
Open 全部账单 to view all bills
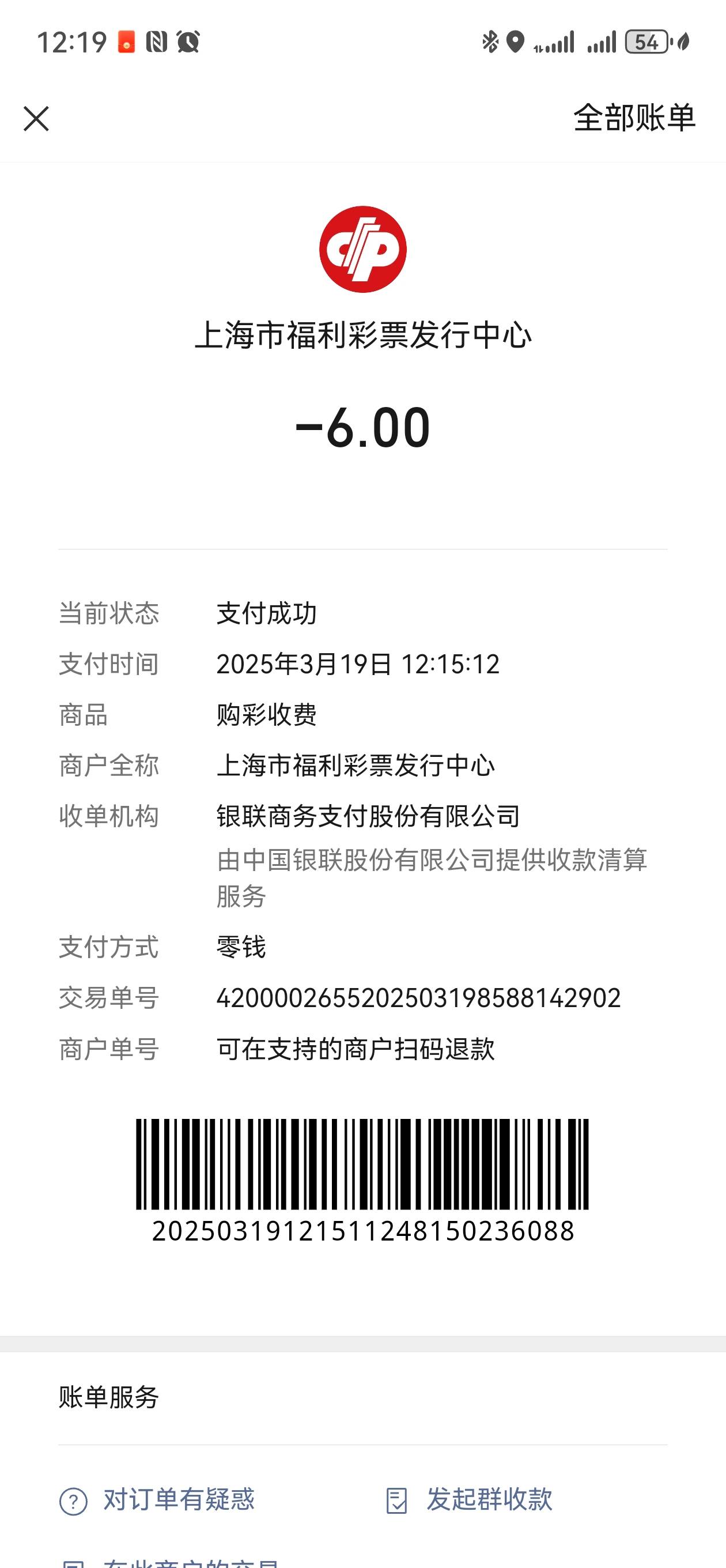[x=634, y=118]
